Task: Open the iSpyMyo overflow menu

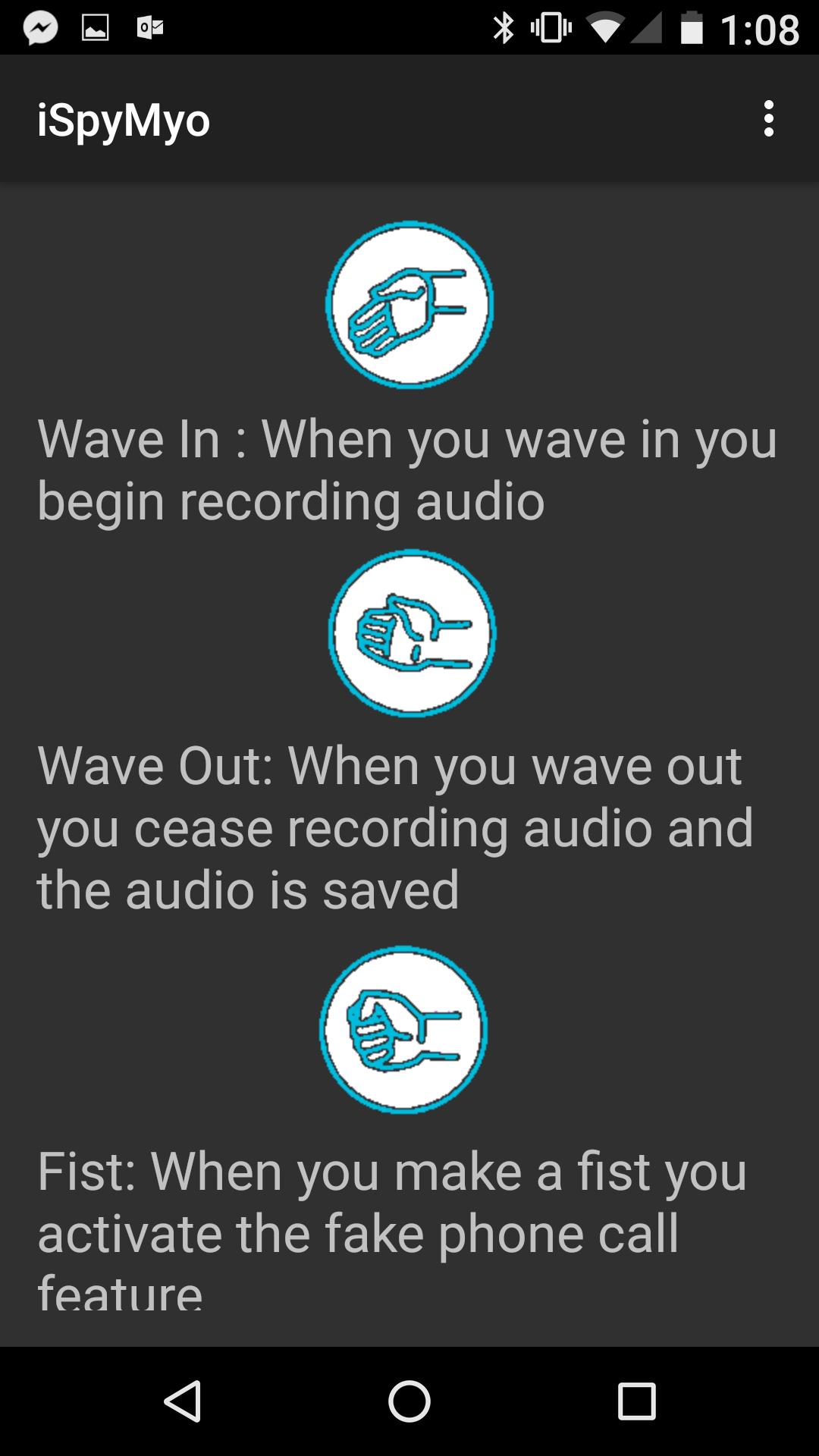Action: click(768, 119)
